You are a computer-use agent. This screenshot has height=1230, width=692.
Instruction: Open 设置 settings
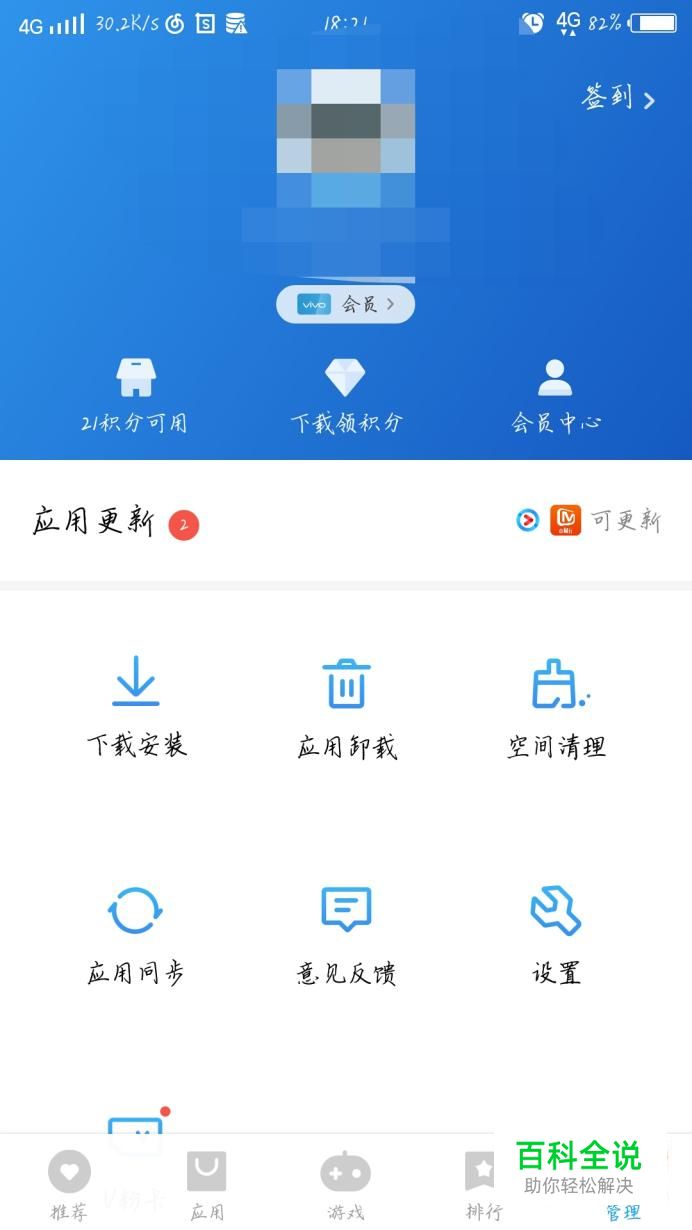[x=556, y=932]
